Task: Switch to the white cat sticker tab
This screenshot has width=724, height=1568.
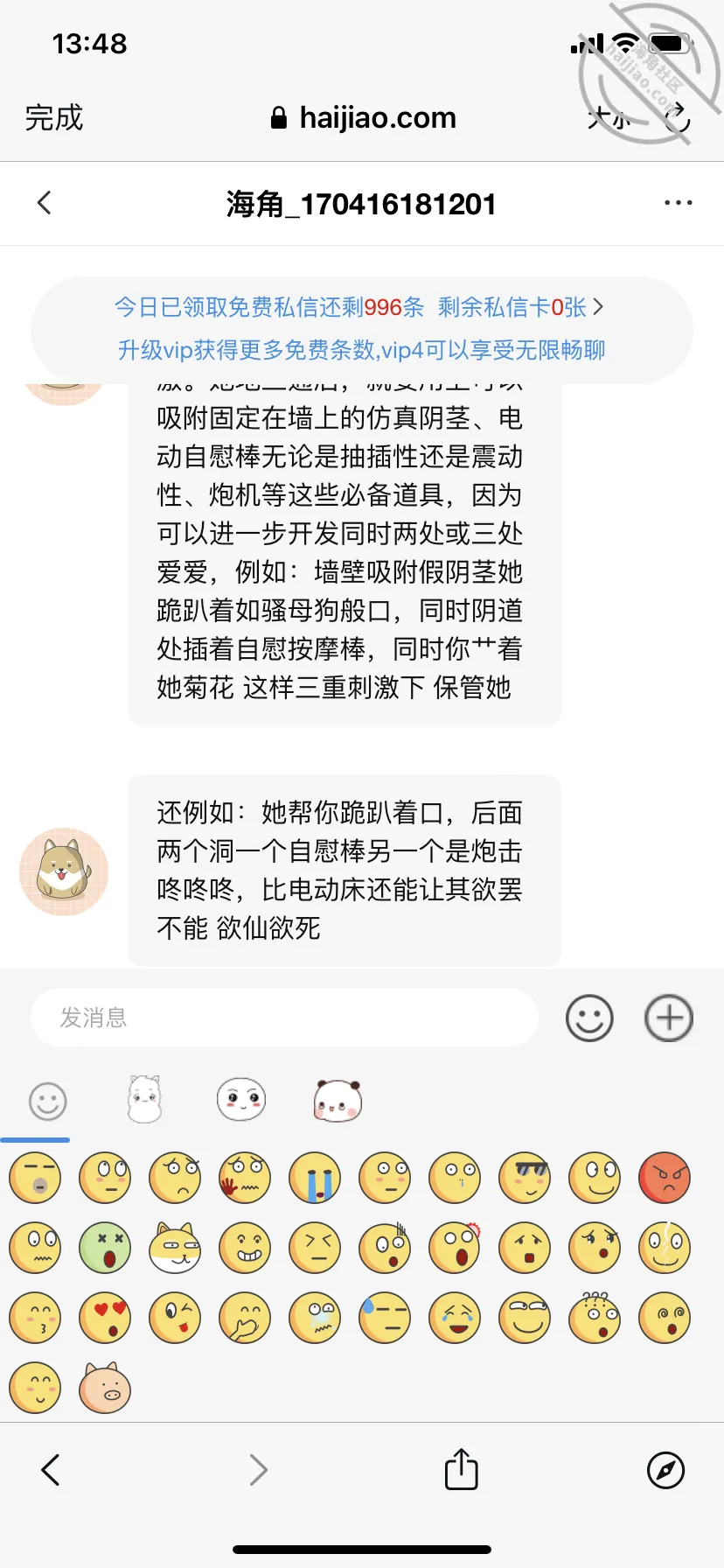Action: tap(144, 1099)
